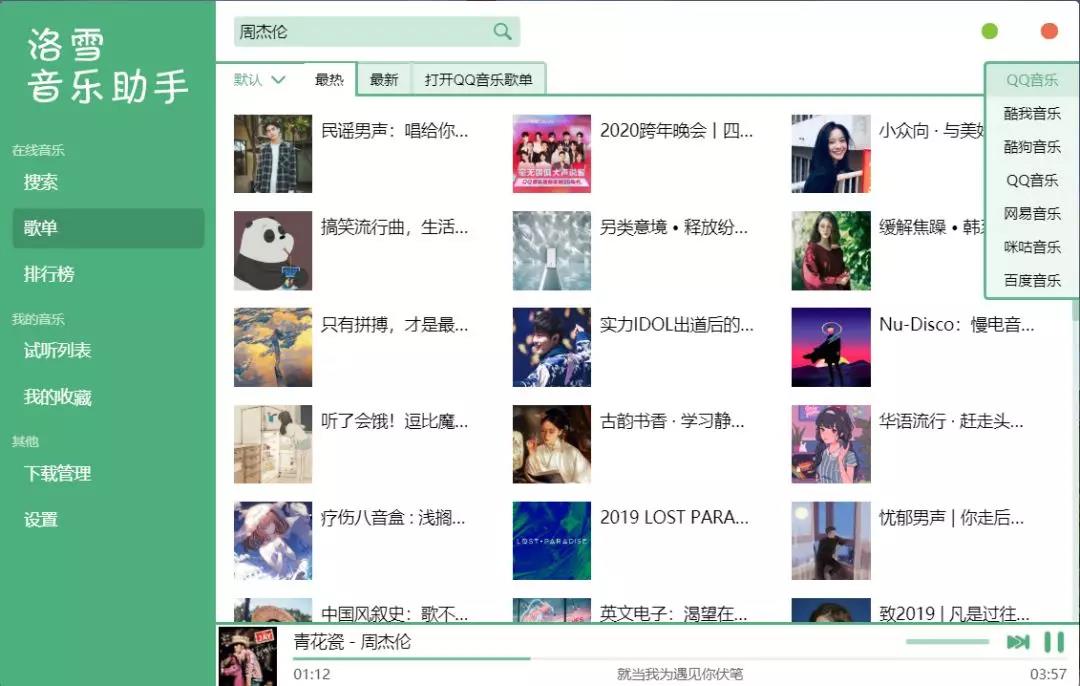Open 我的收藏 list

[x=58, y=397]
